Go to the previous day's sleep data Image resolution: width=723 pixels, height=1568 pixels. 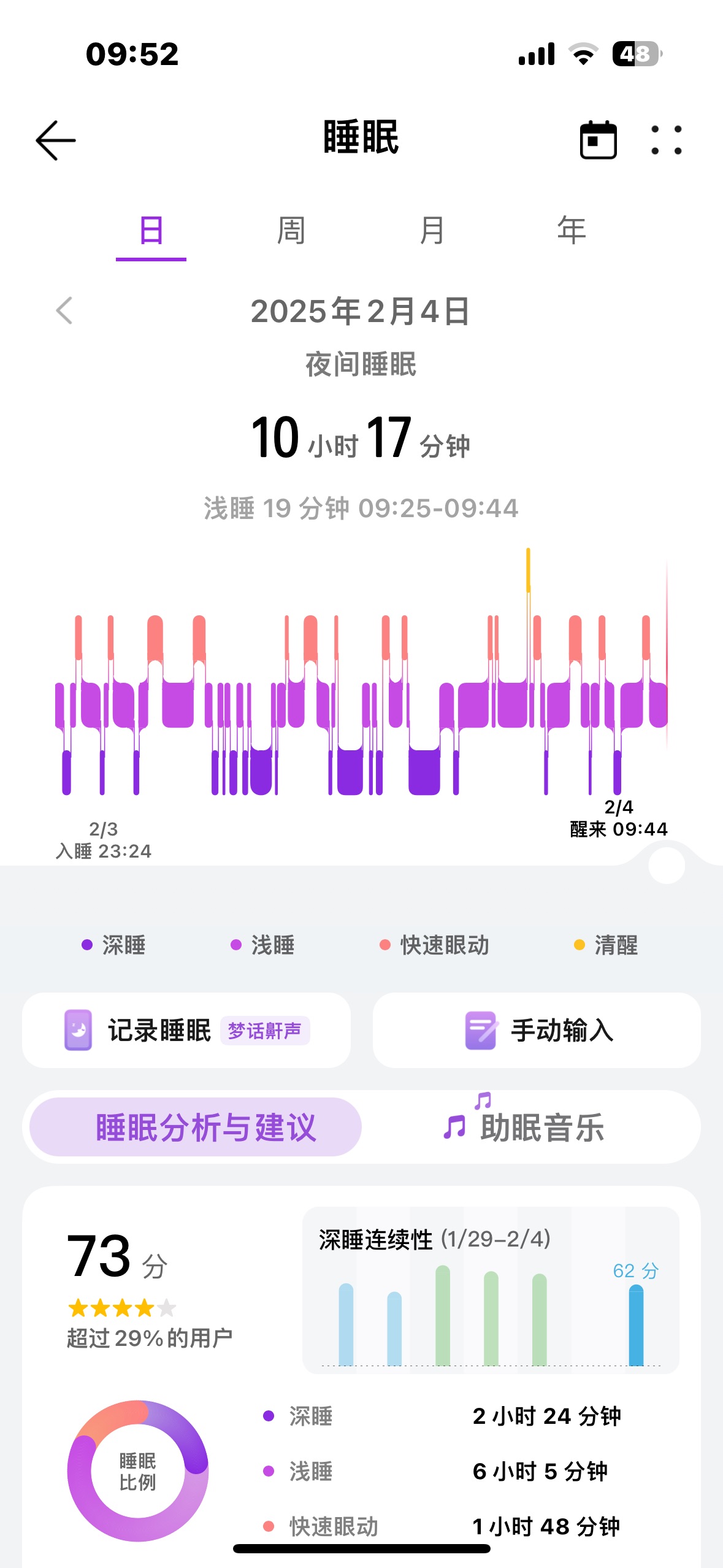tap(64, 310)
